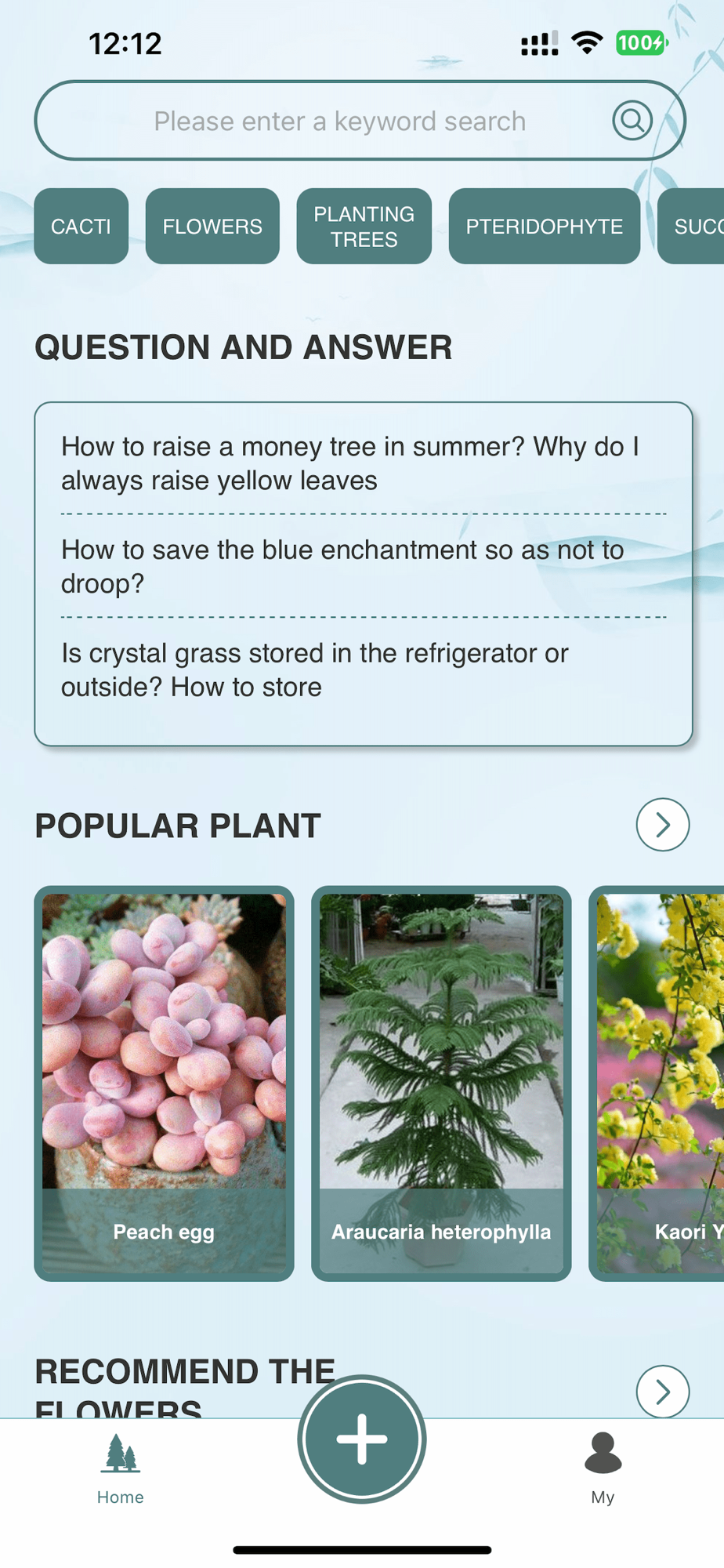Open the Planting Trees category
The width and height of the screenshot is (724, 1568).
point(364,227)
